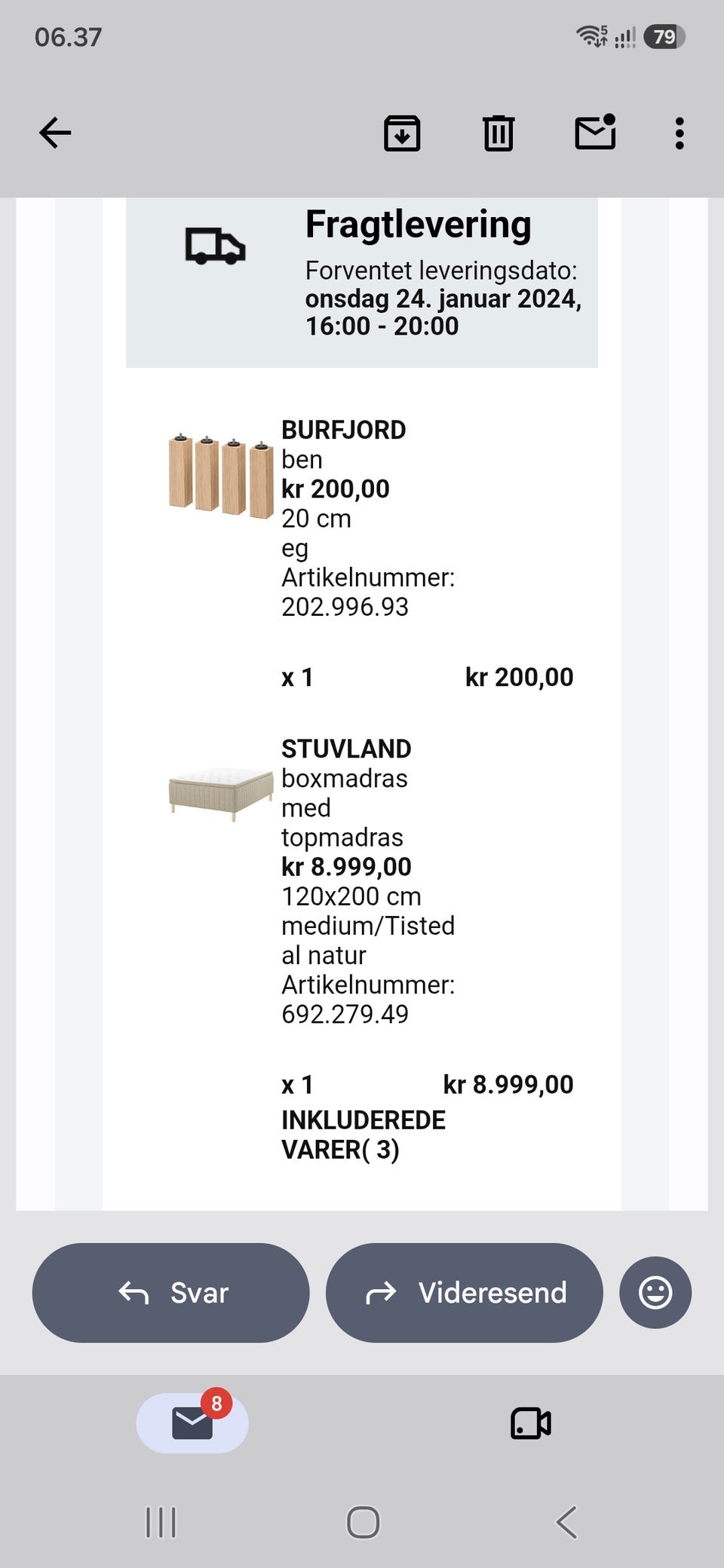724x1568 pixels.
Task: Tap the Svar reply button
Action: [x=171, y=1293]
